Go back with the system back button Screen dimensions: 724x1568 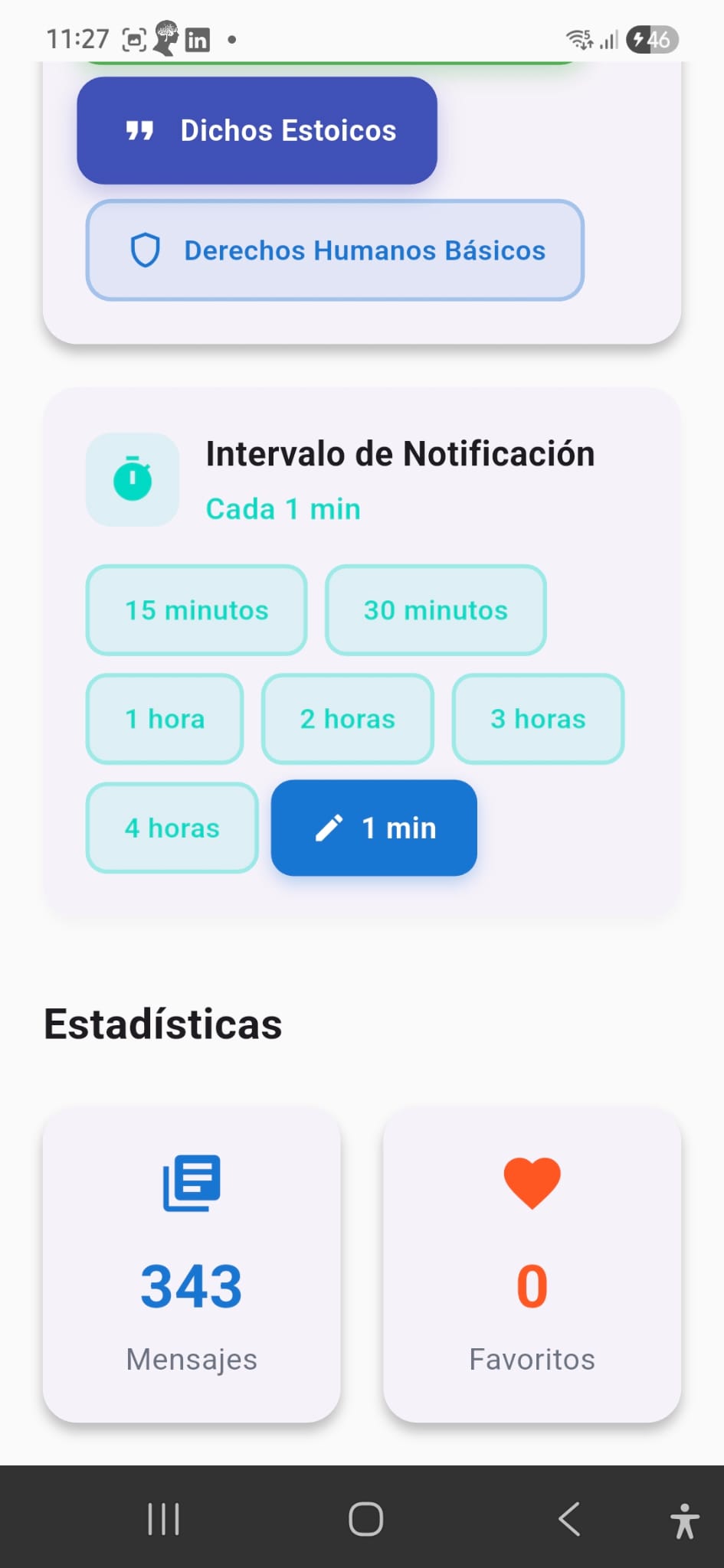click(569, 1519)
